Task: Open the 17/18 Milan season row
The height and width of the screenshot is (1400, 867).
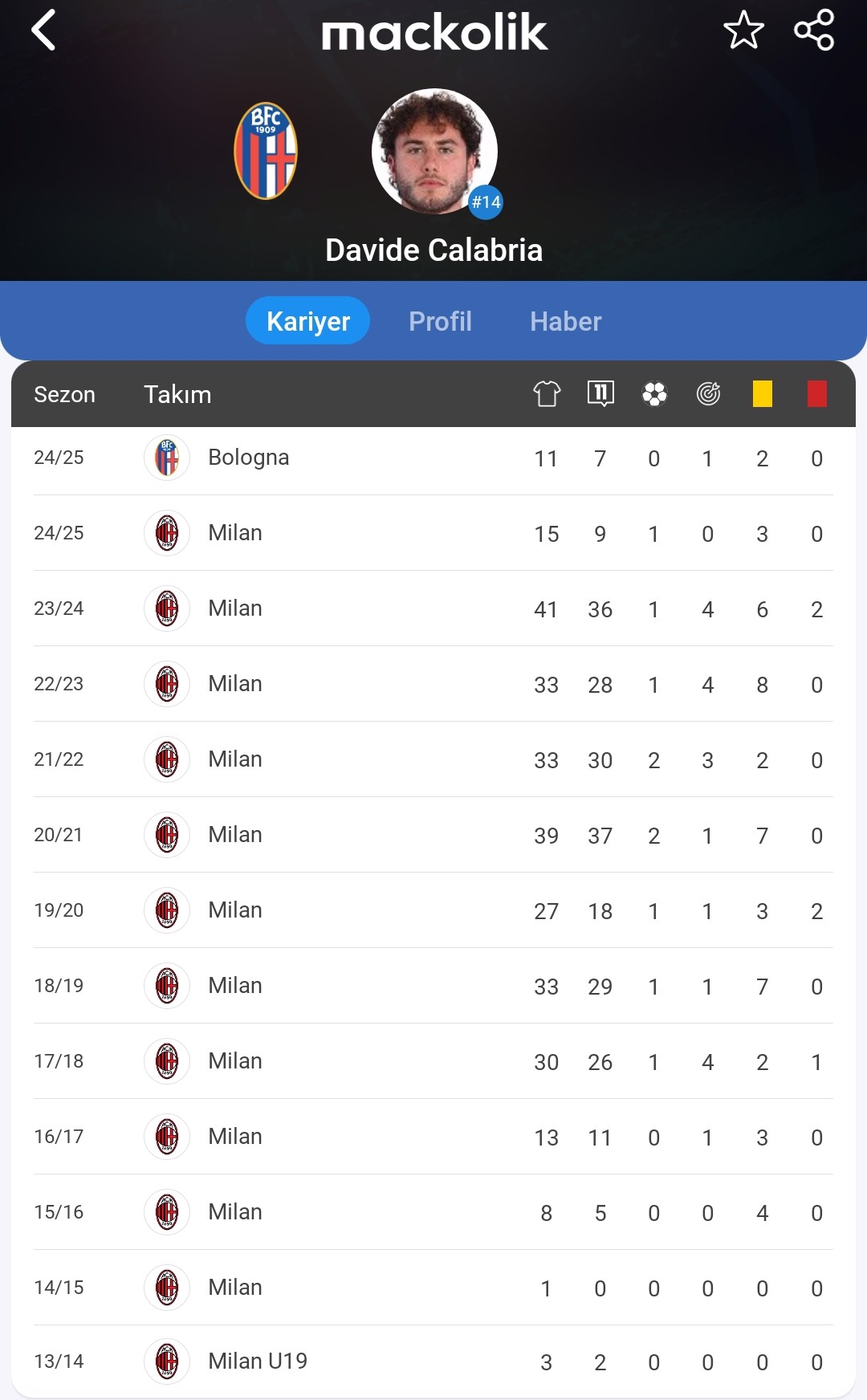Action: pos(433,1061)
